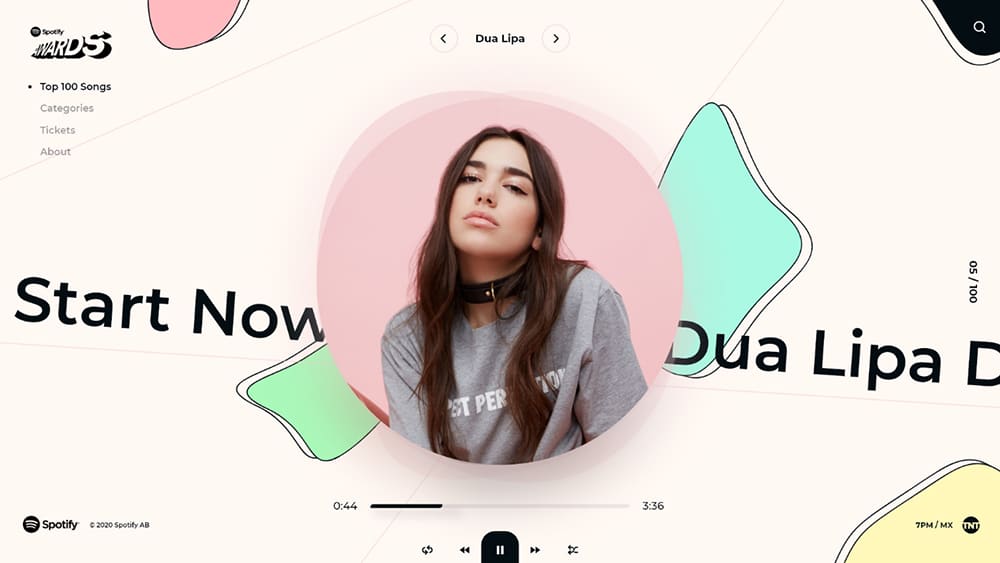Skip forward to the next track

(535, 550)
